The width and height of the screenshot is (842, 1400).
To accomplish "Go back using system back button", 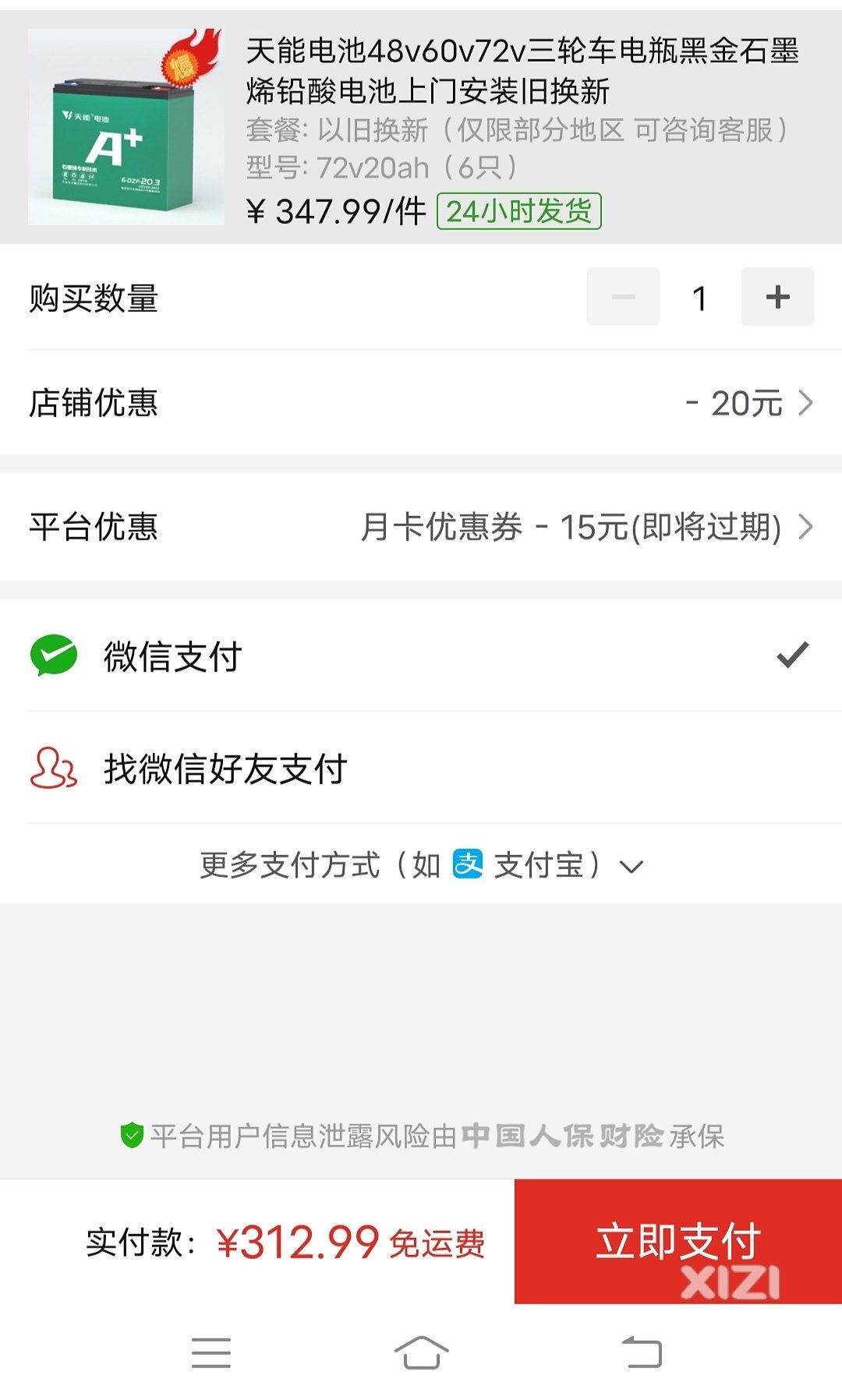I will point(642,1352).
